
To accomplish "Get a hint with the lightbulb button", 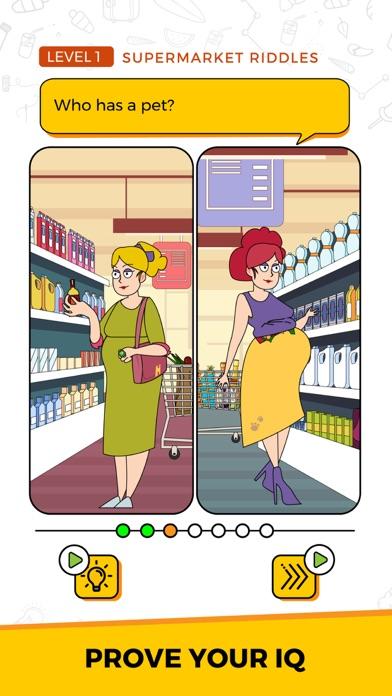I will click(96, 577).
